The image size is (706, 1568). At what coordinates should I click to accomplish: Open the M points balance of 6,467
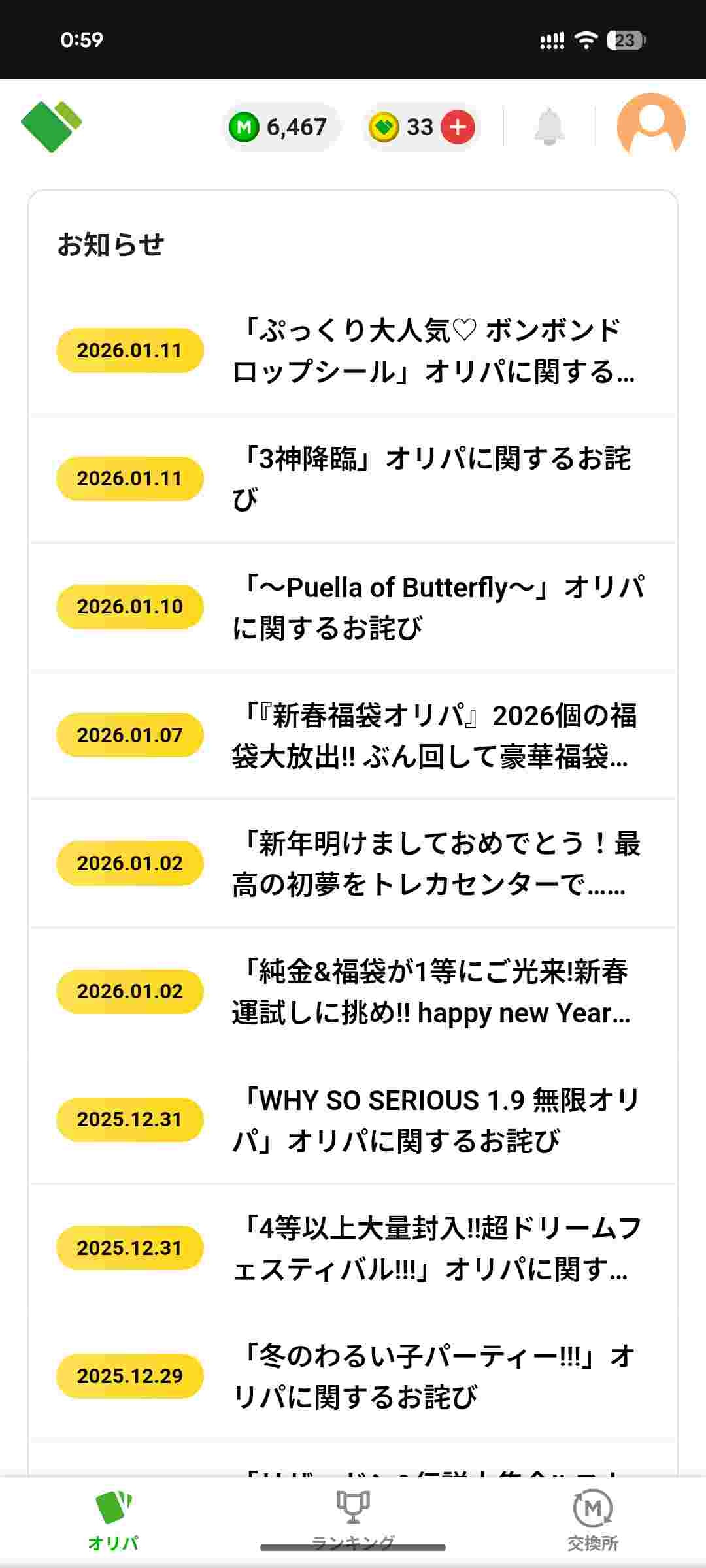point(280,127)
